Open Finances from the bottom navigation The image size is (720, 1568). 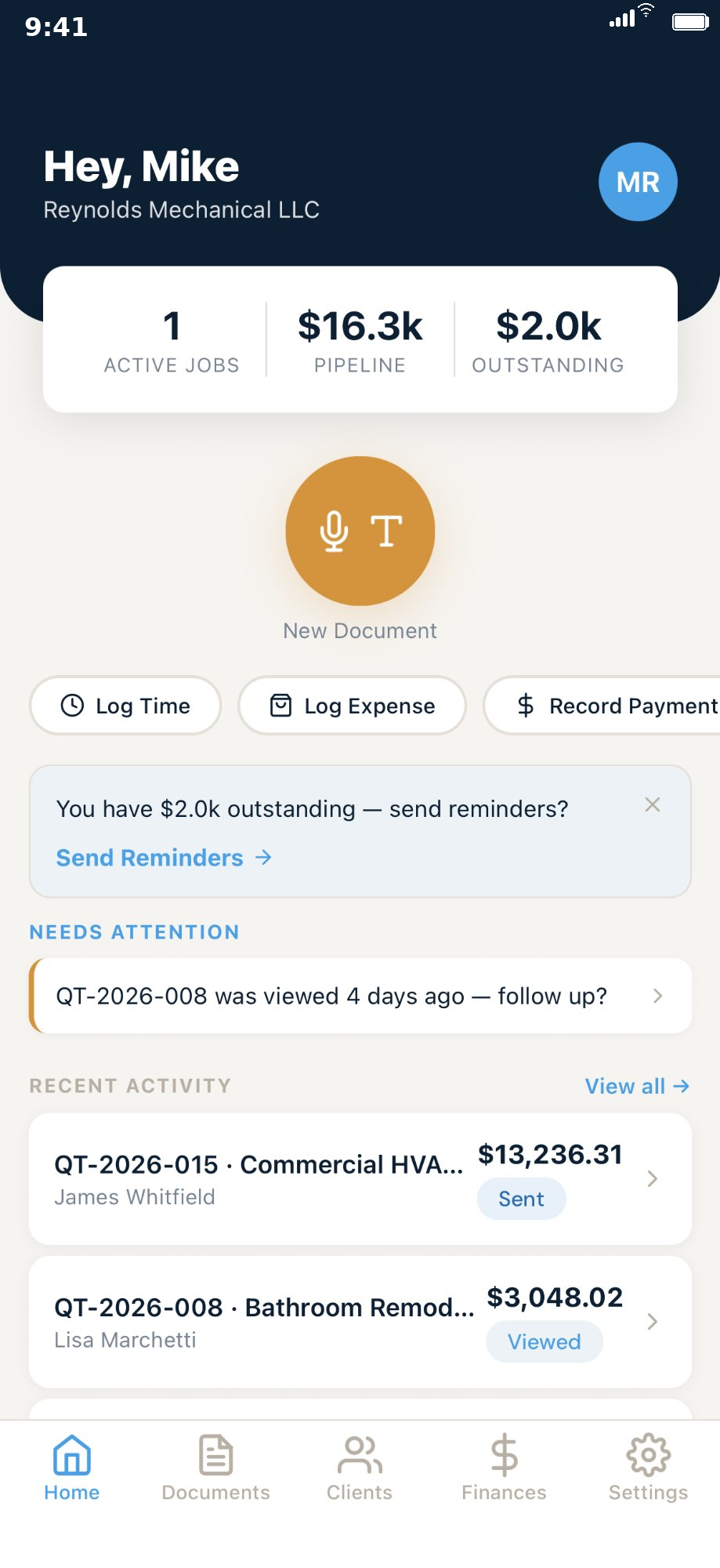tap(504, 1456)
